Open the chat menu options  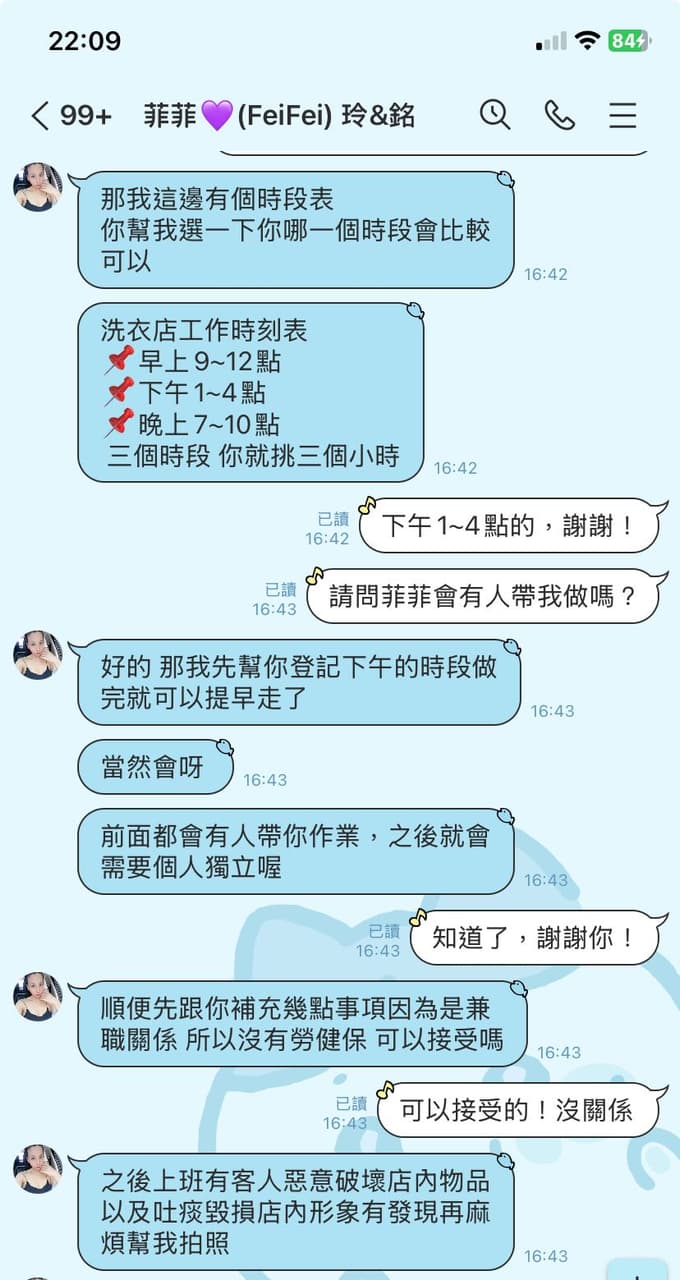pos(623,115)
